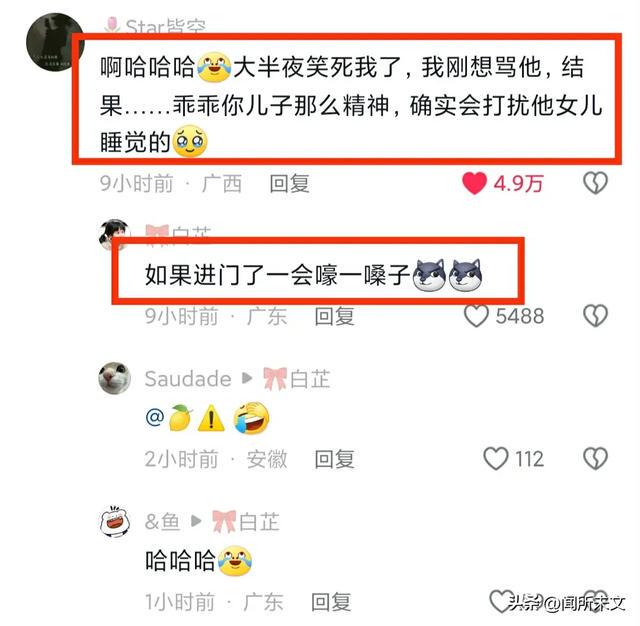Reply to &鱼's 哈哈哈 comment
This screenshot has height=626, width=640.
[330, 602]
